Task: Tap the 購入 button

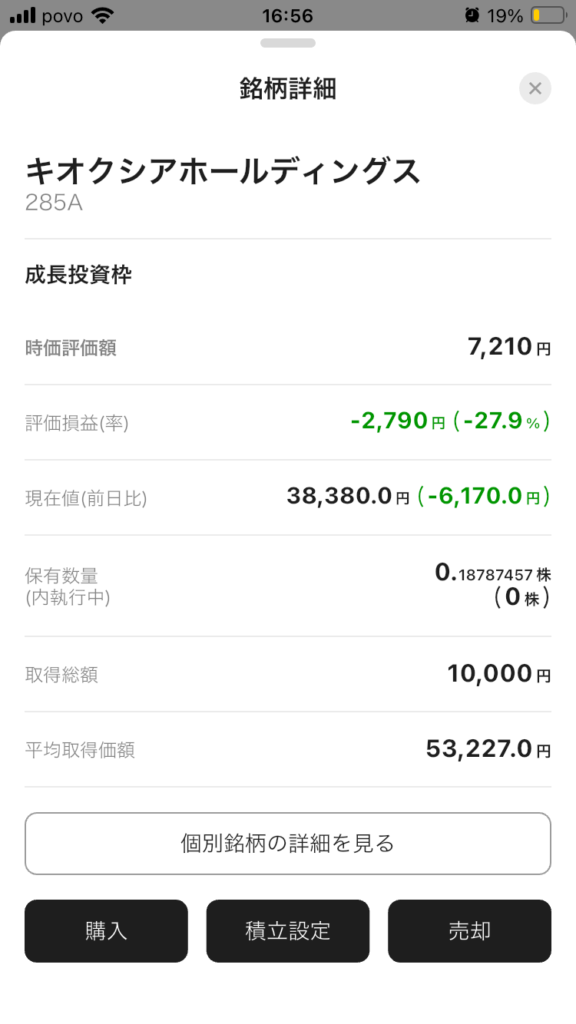Action: [106, 931]
